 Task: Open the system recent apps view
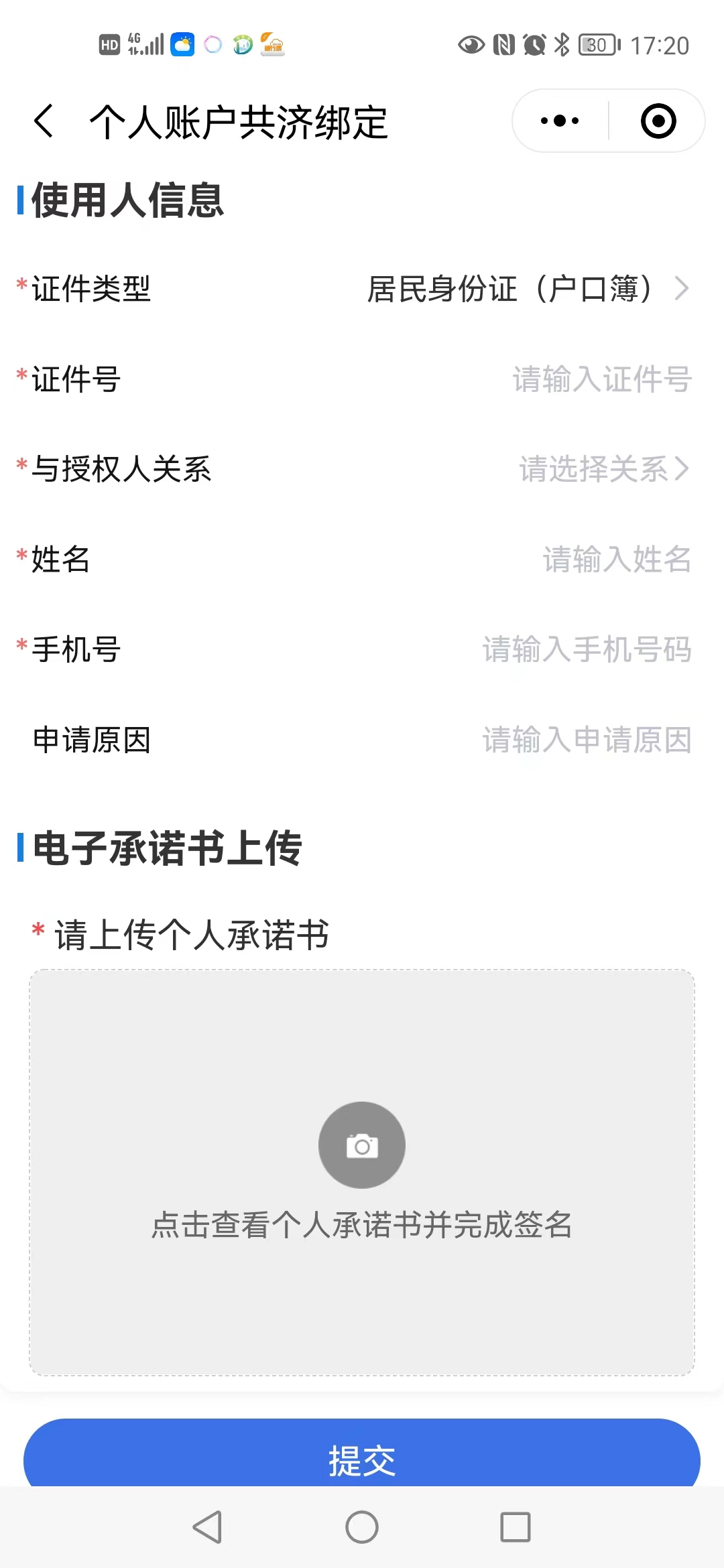tap(516, 1528)
